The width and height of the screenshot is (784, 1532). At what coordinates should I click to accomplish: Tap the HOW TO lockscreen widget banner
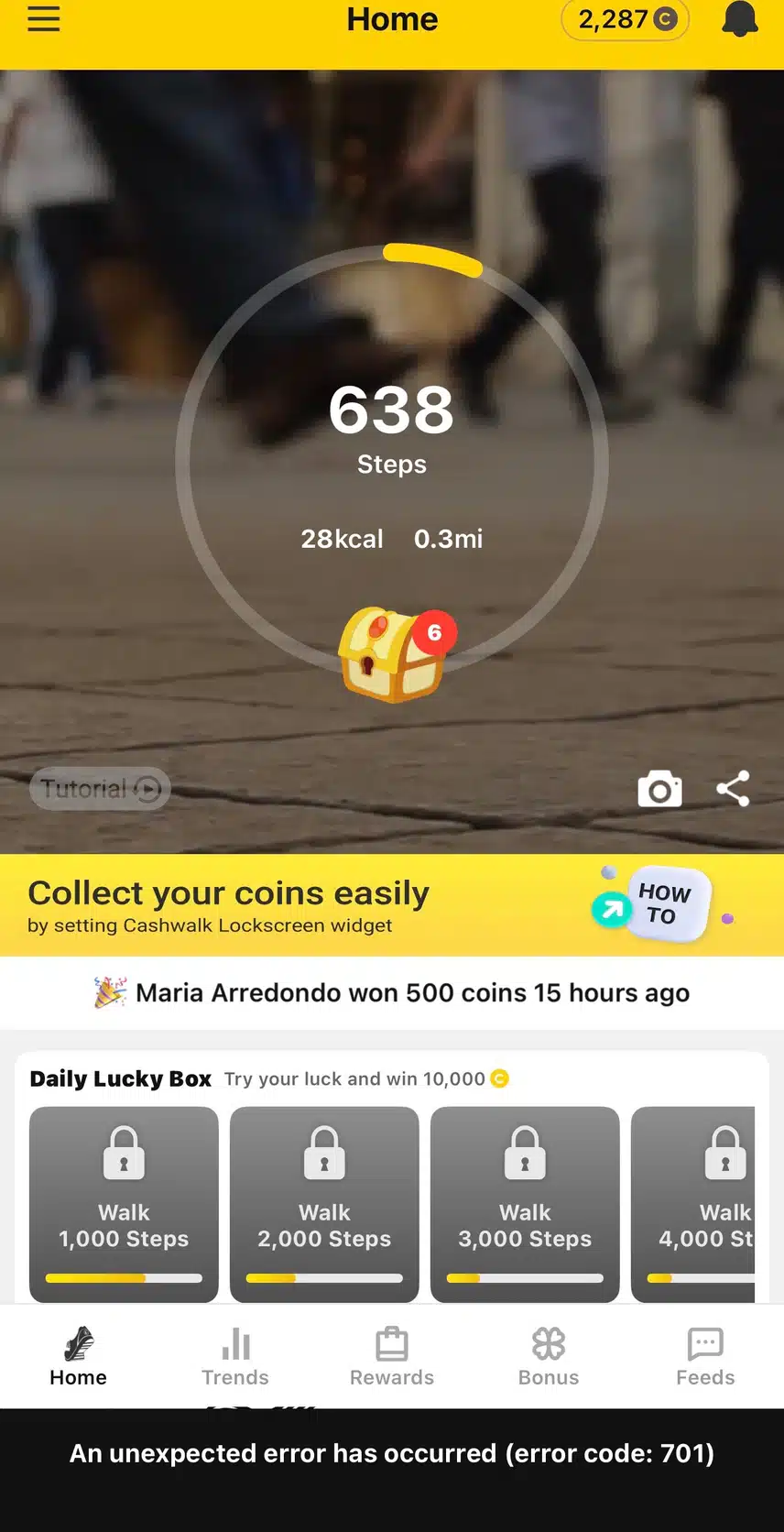[662, 904]
